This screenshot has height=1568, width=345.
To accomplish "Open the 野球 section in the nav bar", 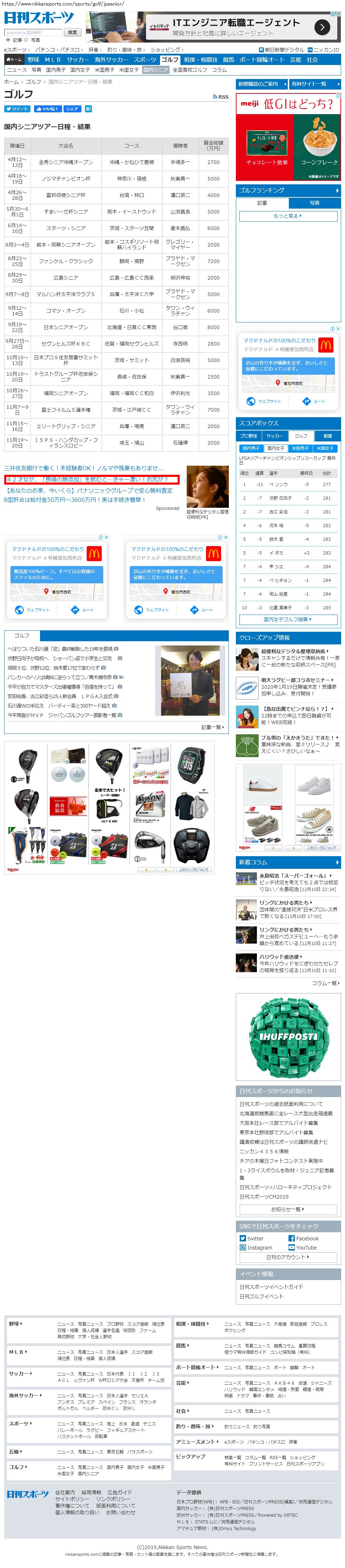I will pos(33,60).
